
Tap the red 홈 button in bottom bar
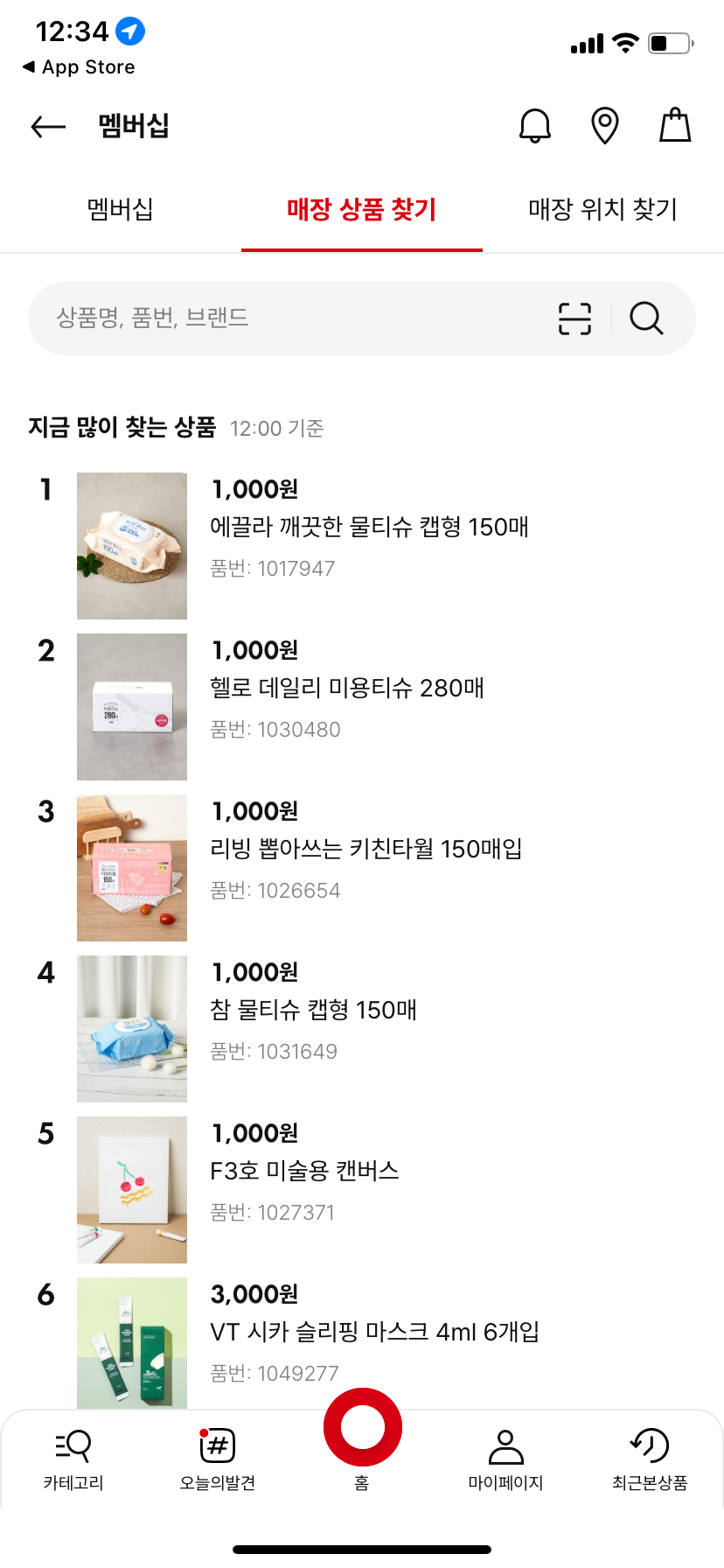coord(362,1426)
